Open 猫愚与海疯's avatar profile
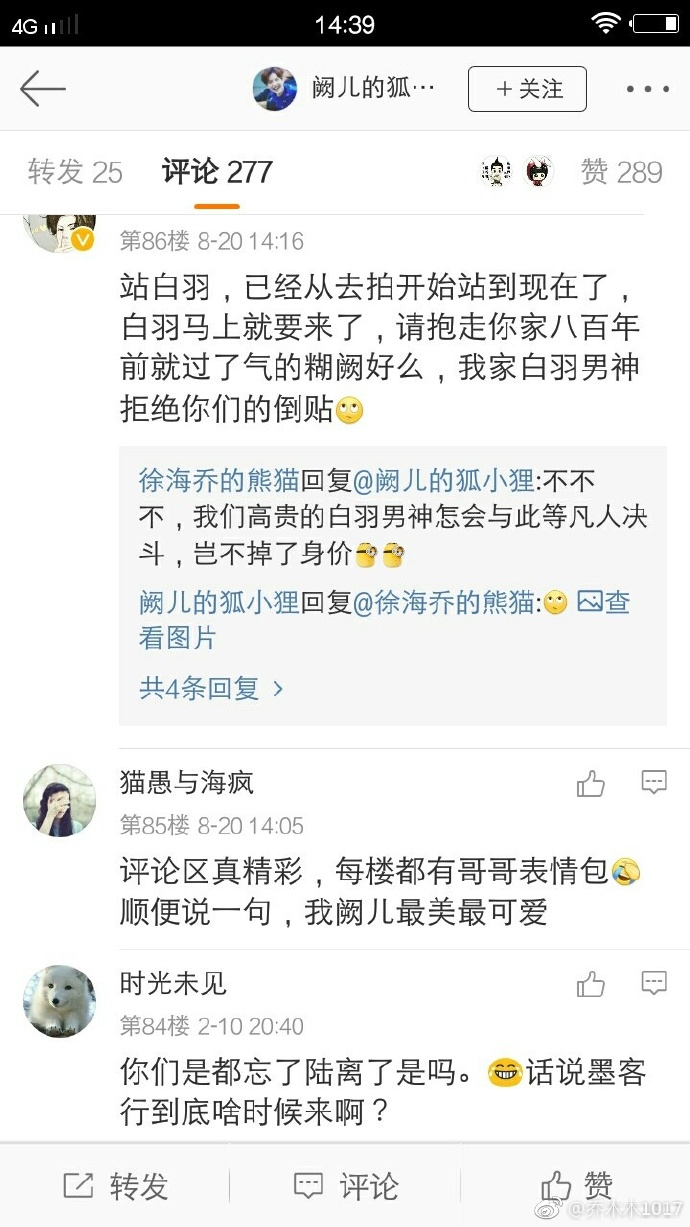The height and width of the screenshot is (1227, 690). coord(59,800)
